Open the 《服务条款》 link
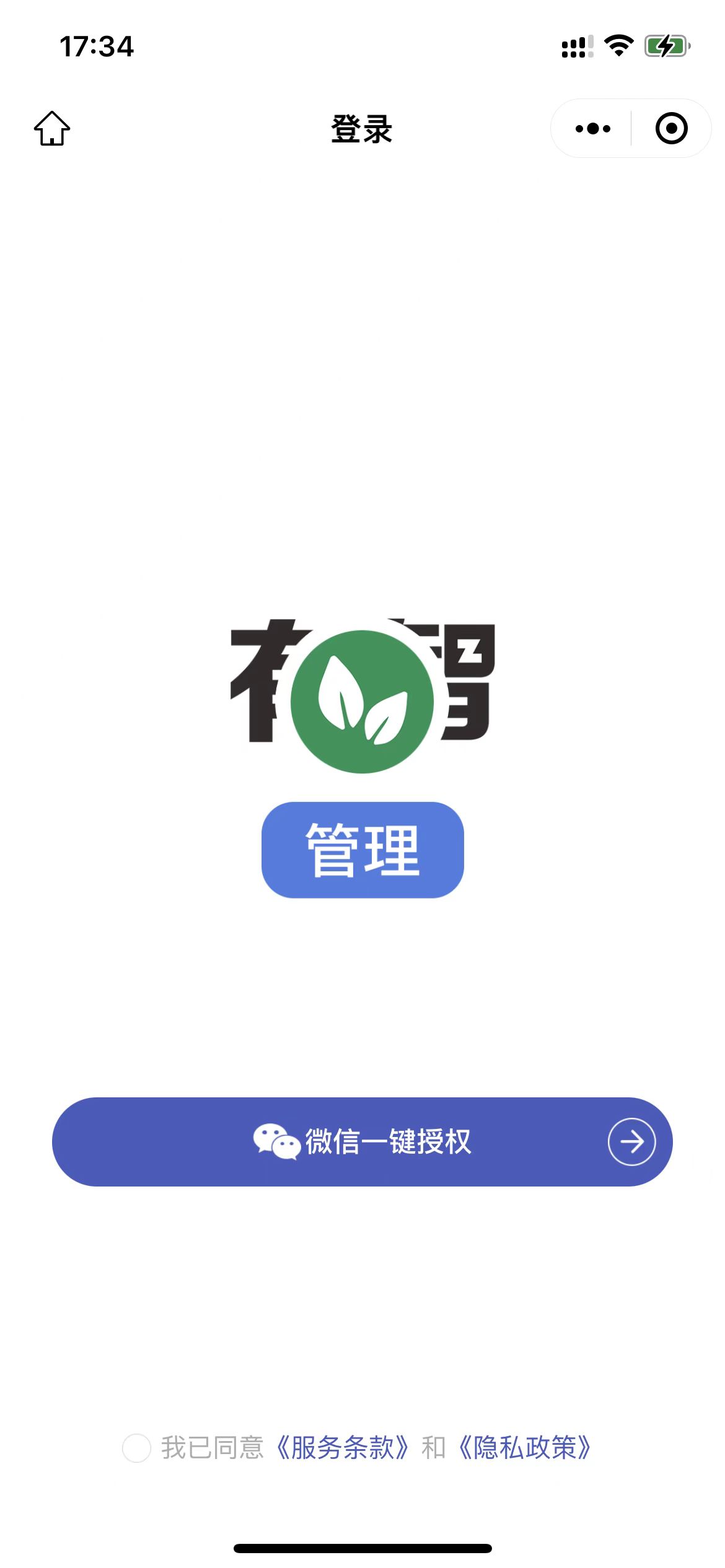 341,1448
